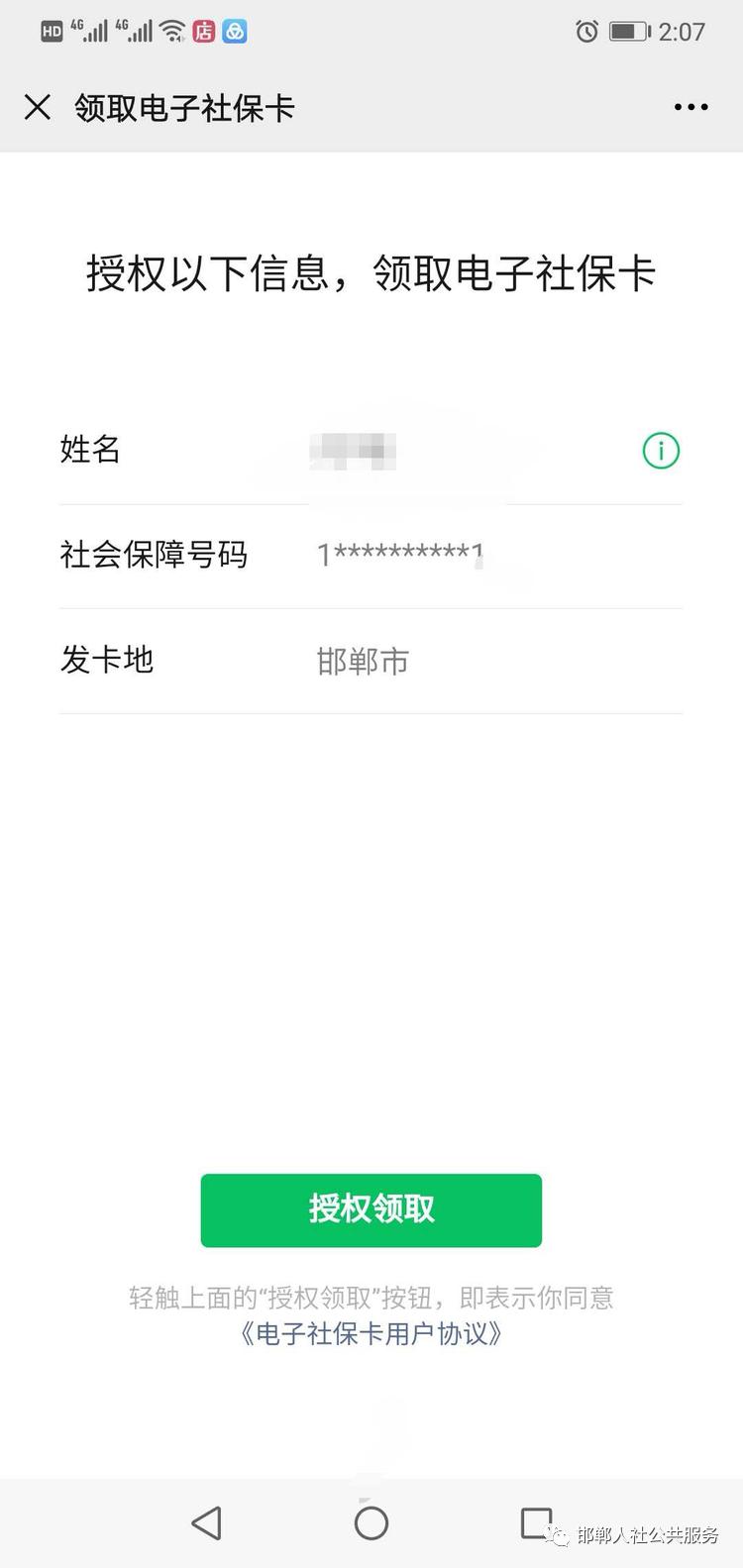Viewport: 743px width, 1568px height.
Task: Go to the home screen via home button
Action: pyautogui.click(x=371, y=1522)
